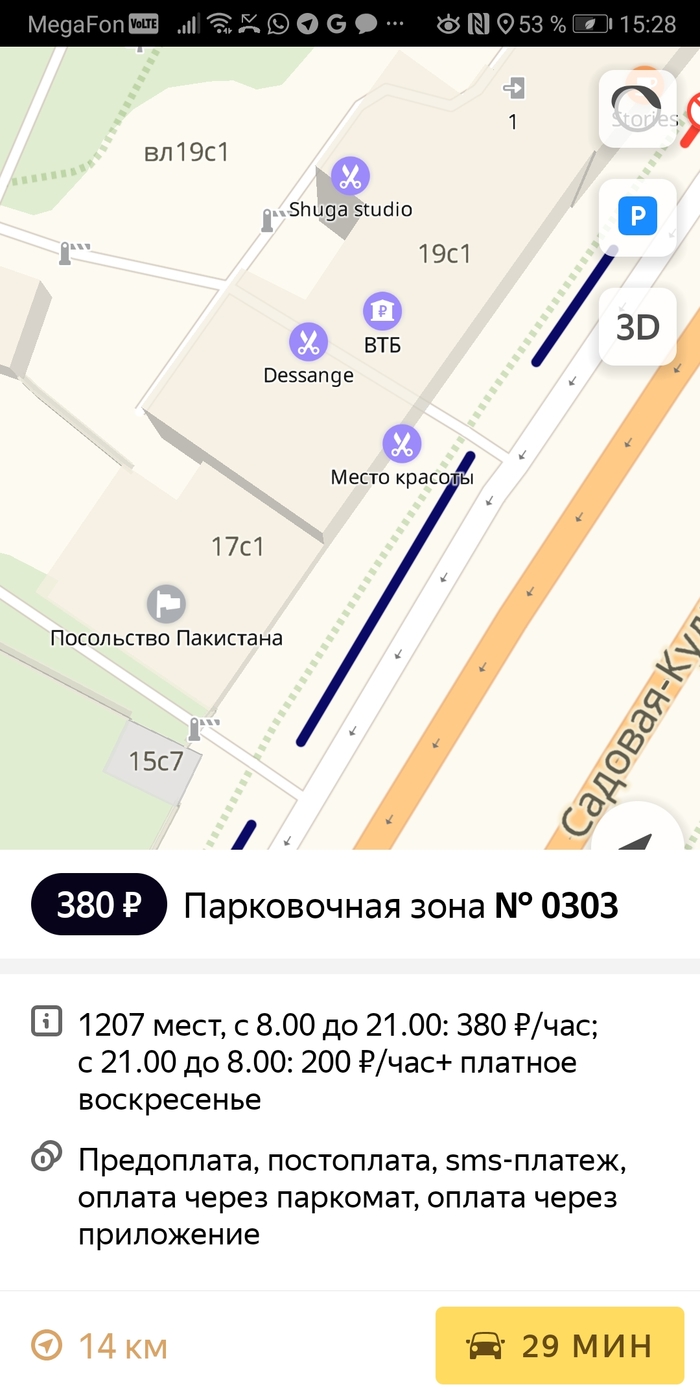Toggle the parking layer button

[x=637, y=217]
